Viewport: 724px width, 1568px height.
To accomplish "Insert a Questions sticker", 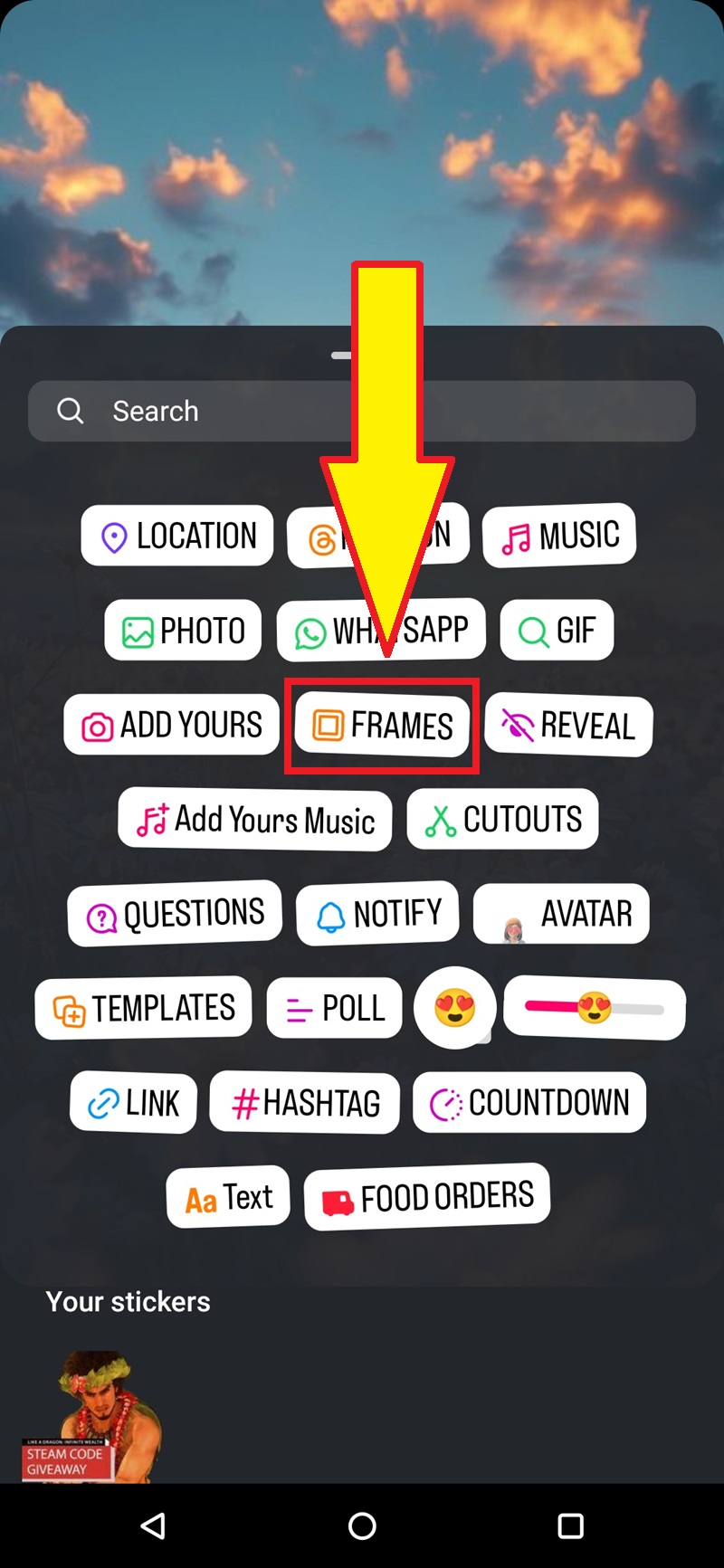I will coord(175,914).
